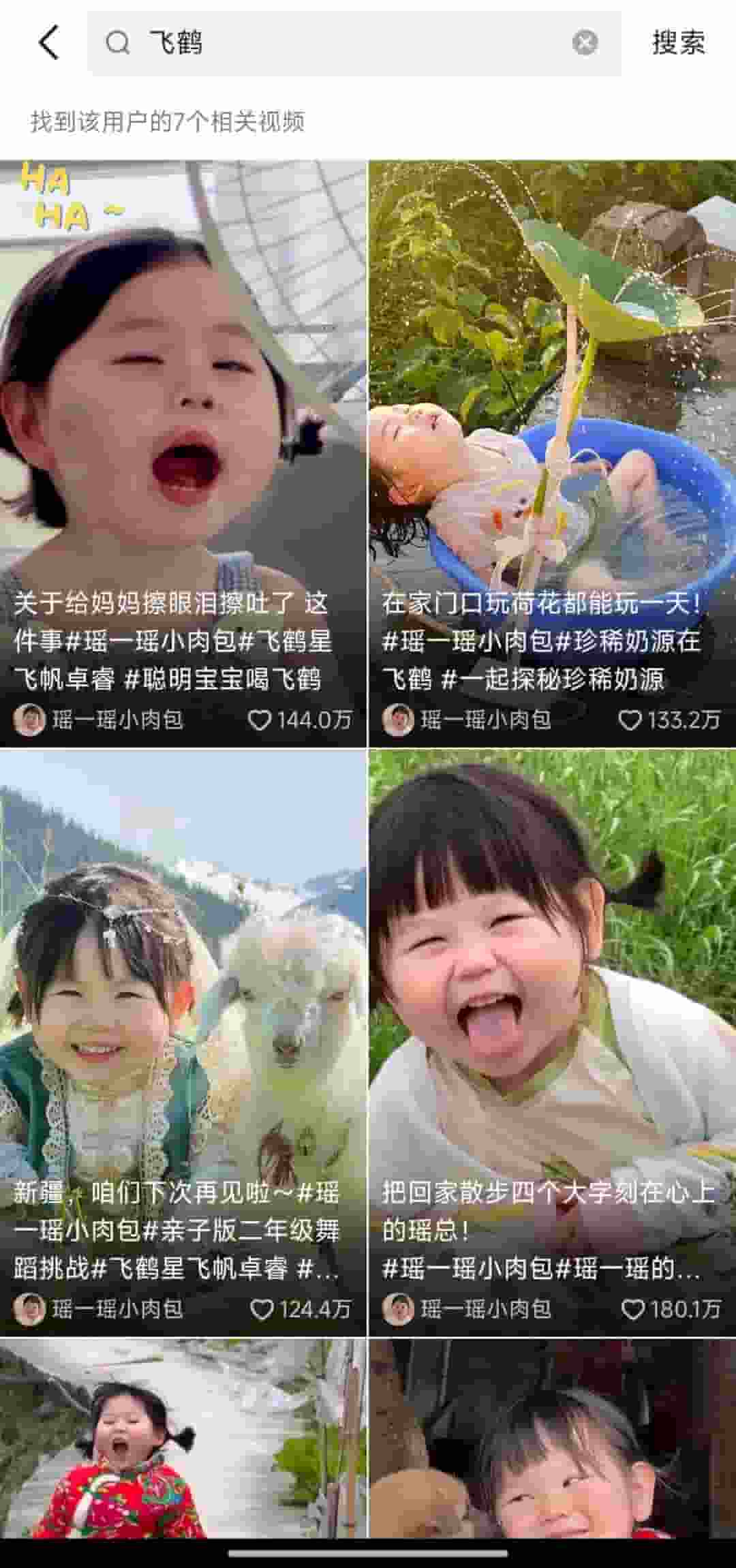Go back using the top-left arrow
The image size is (736, 1568).
pos(49,43)
